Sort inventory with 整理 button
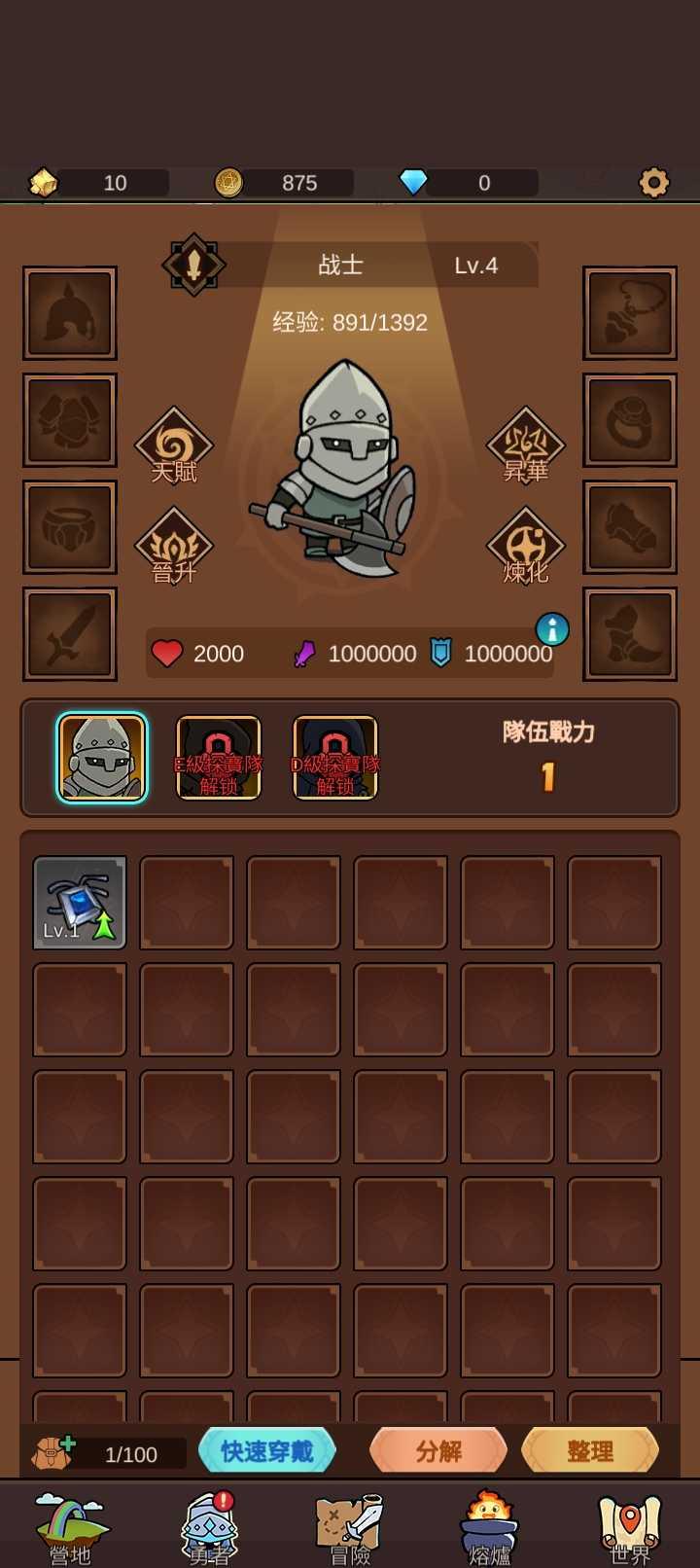Viewport: 700px width, 1568px height. [x=590, y=1451]
